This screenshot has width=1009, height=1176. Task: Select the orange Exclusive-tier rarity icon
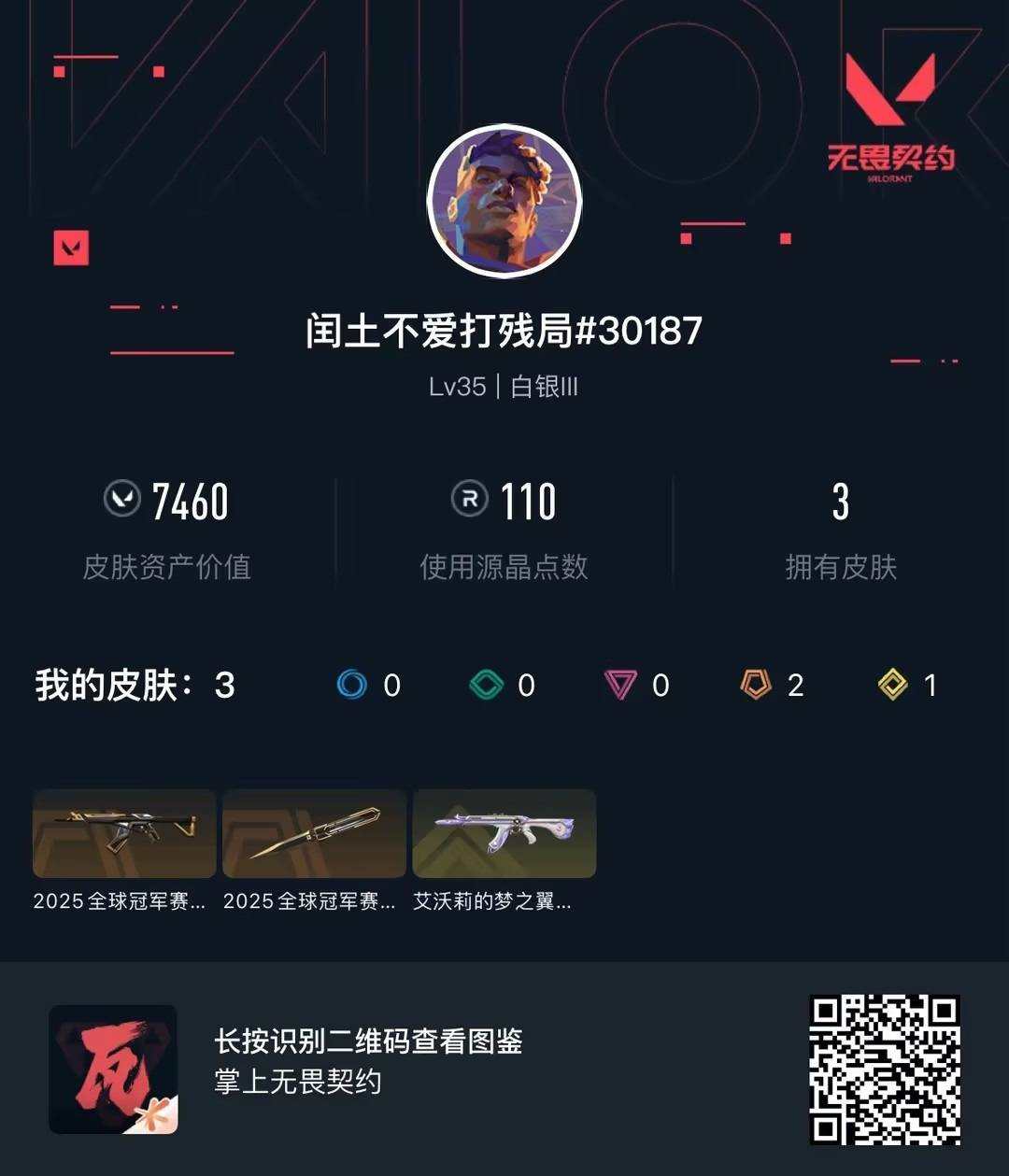(754, 685)
